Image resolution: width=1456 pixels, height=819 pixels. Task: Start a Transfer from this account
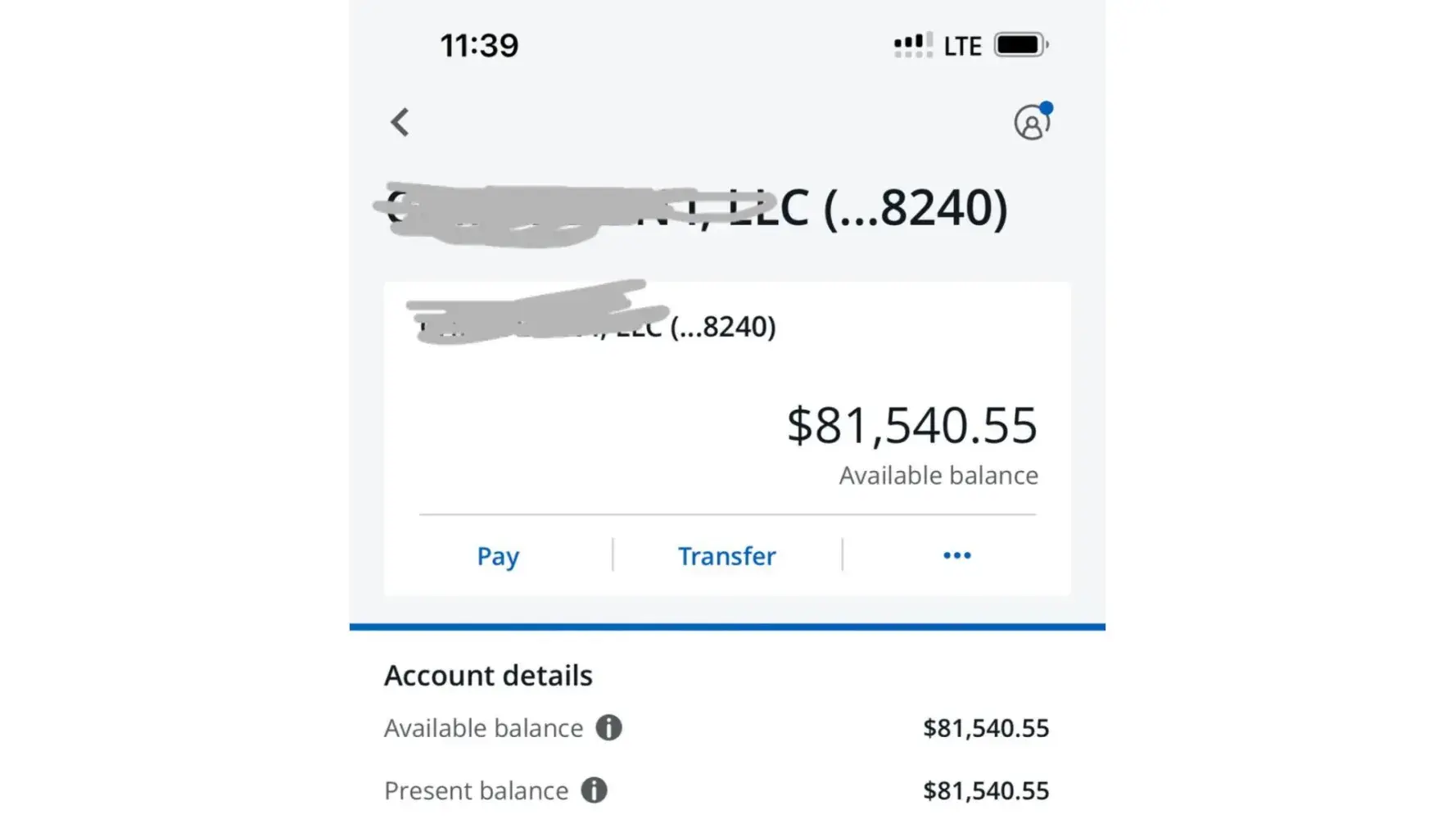click(x=726, y=556)
